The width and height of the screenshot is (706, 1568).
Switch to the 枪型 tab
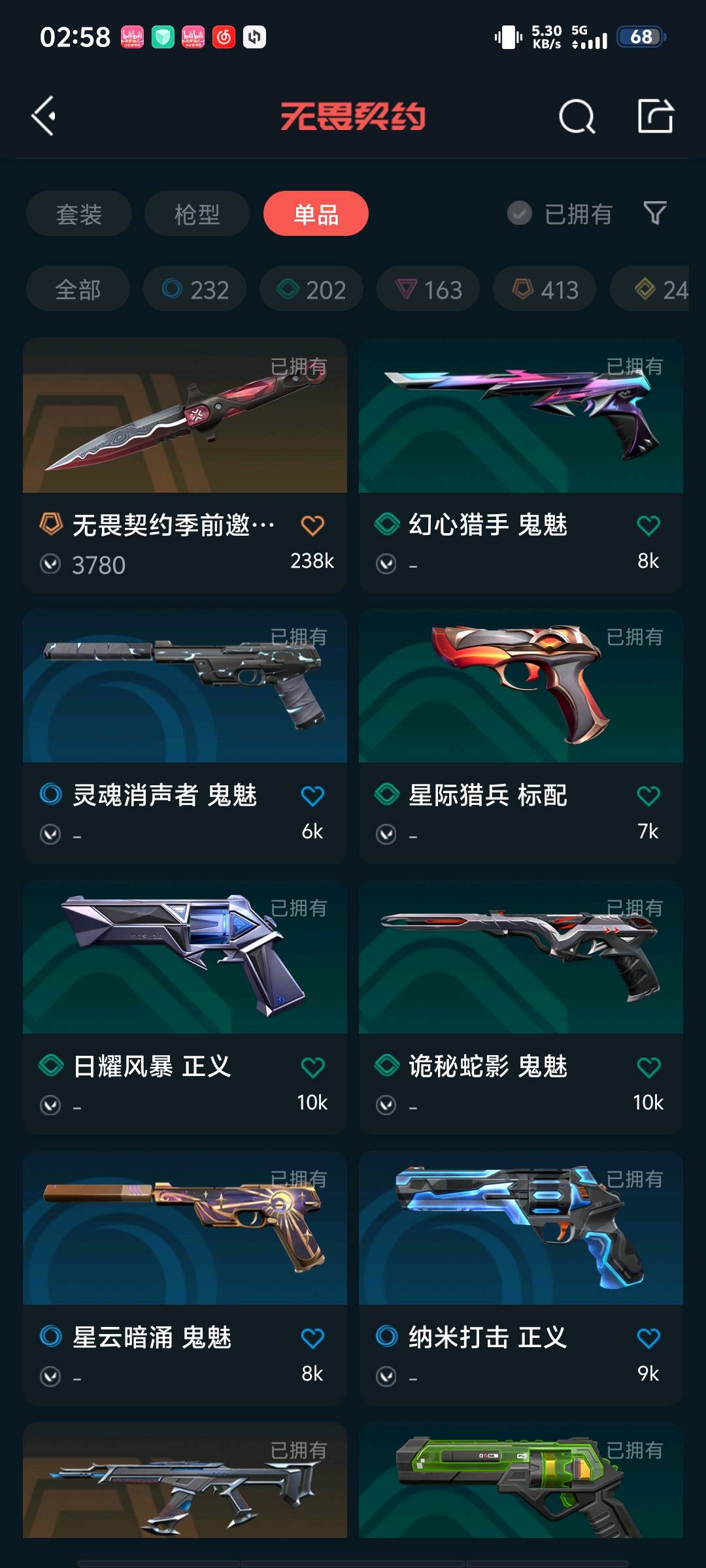pos(197,214)
